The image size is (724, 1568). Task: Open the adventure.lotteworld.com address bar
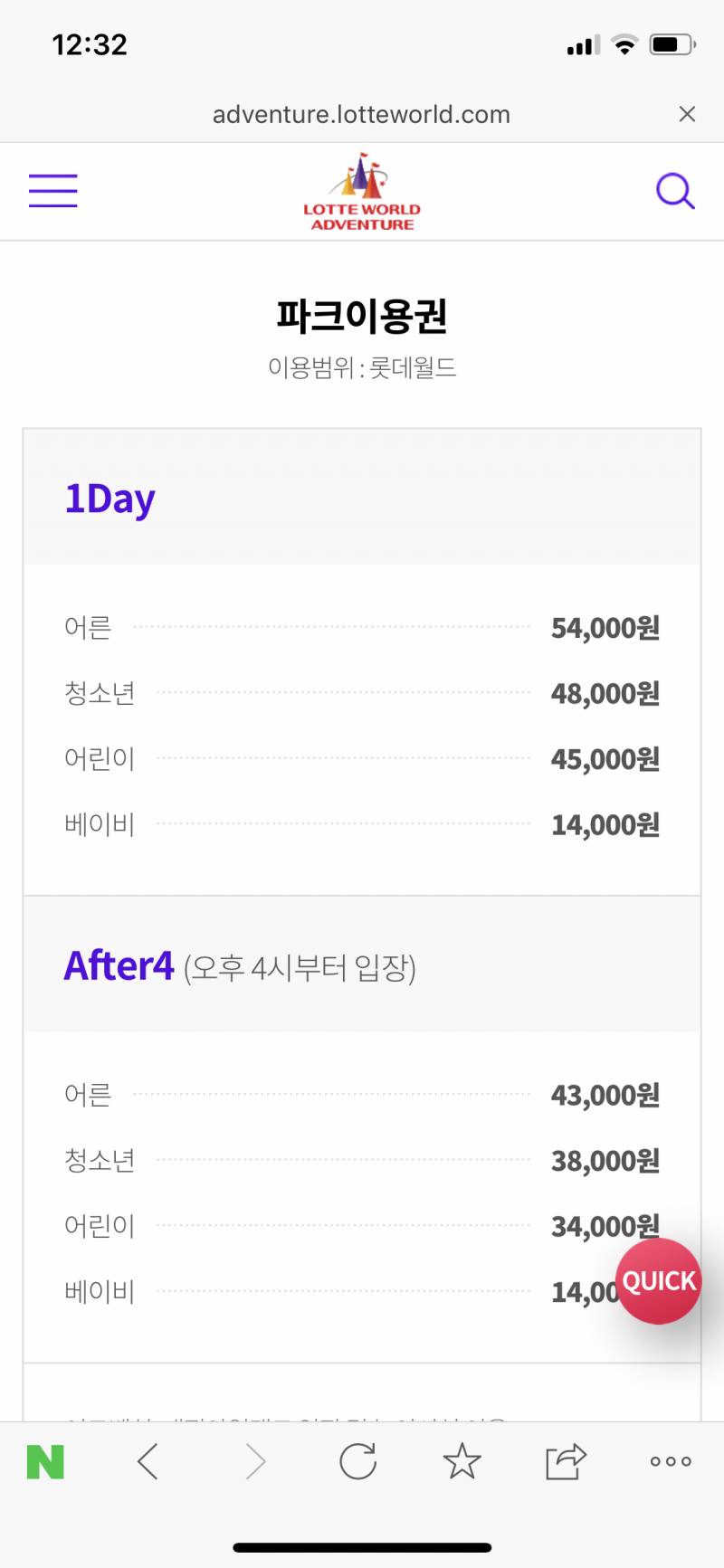(361, 113)
